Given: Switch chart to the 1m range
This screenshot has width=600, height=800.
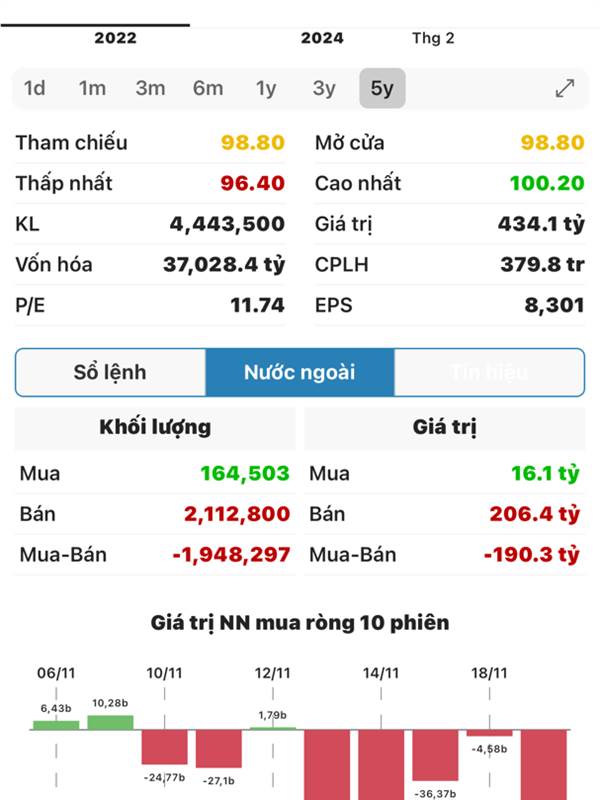Looking at the screenshot, I should pyautogui.click(x=92, y=88).
